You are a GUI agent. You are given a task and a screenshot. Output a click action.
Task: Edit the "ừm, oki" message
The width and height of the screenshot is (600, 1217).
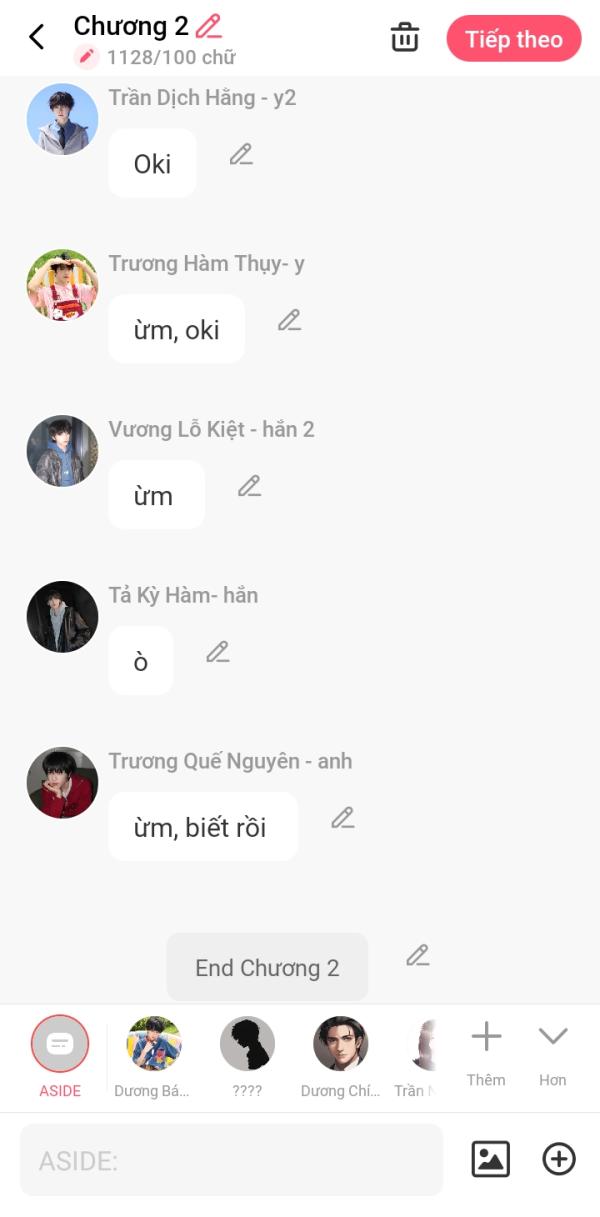289,320
